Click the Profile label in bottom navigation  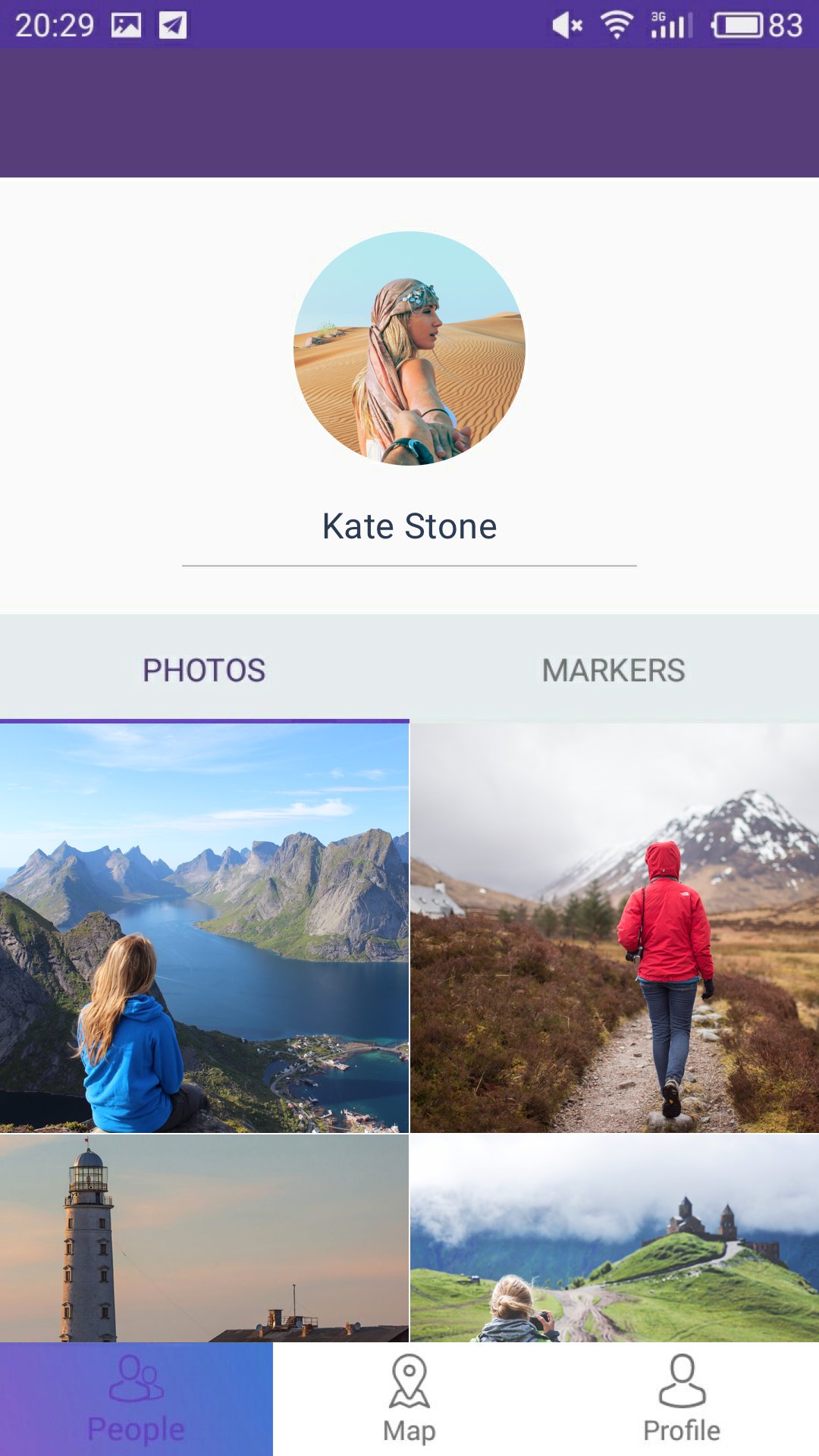681,1430
